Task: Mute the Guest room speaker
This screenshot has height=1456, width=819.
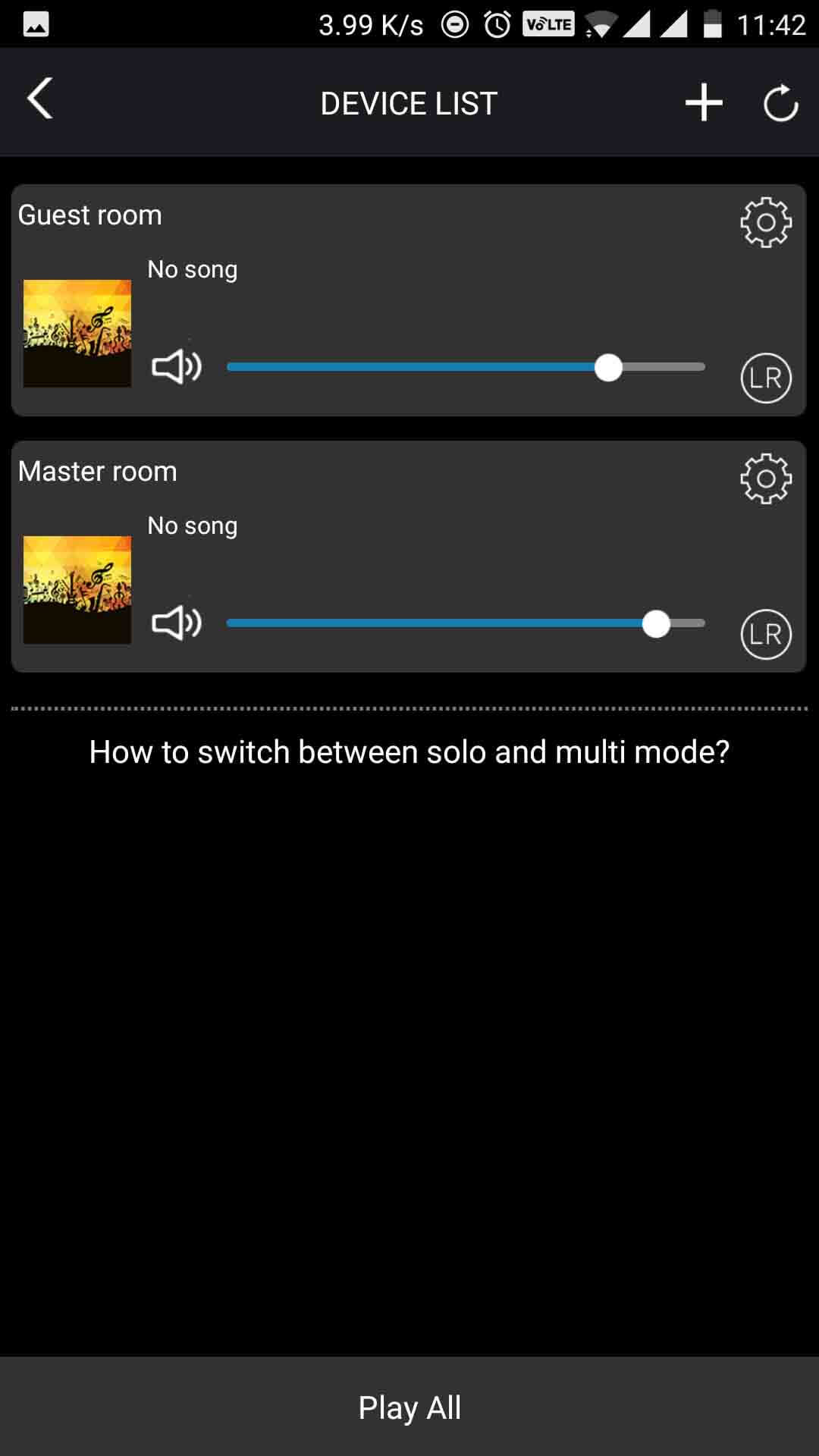Action: click(177, 367)
